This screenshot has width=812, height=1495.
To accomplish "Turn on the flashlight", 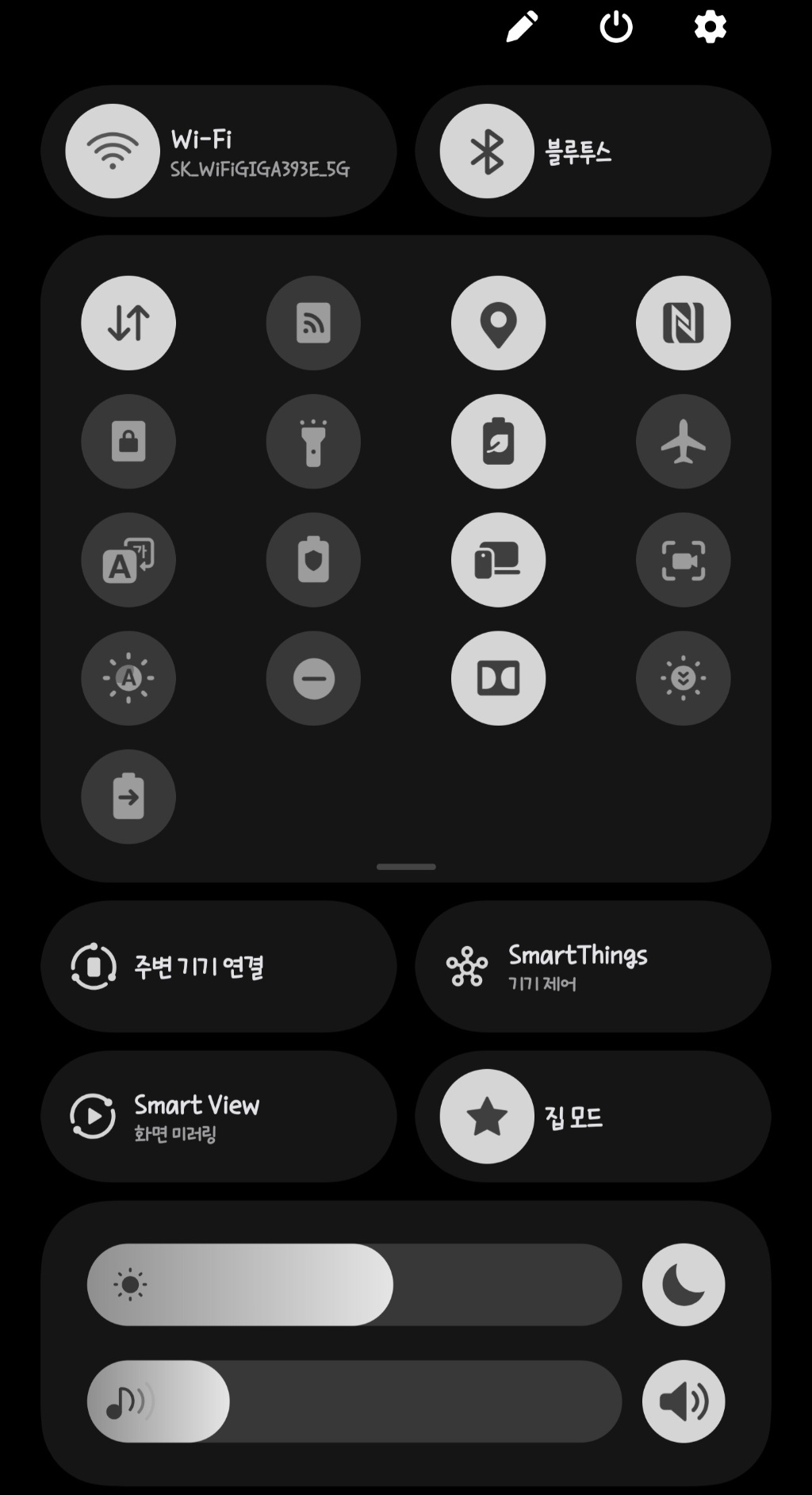I will (313, 441).
